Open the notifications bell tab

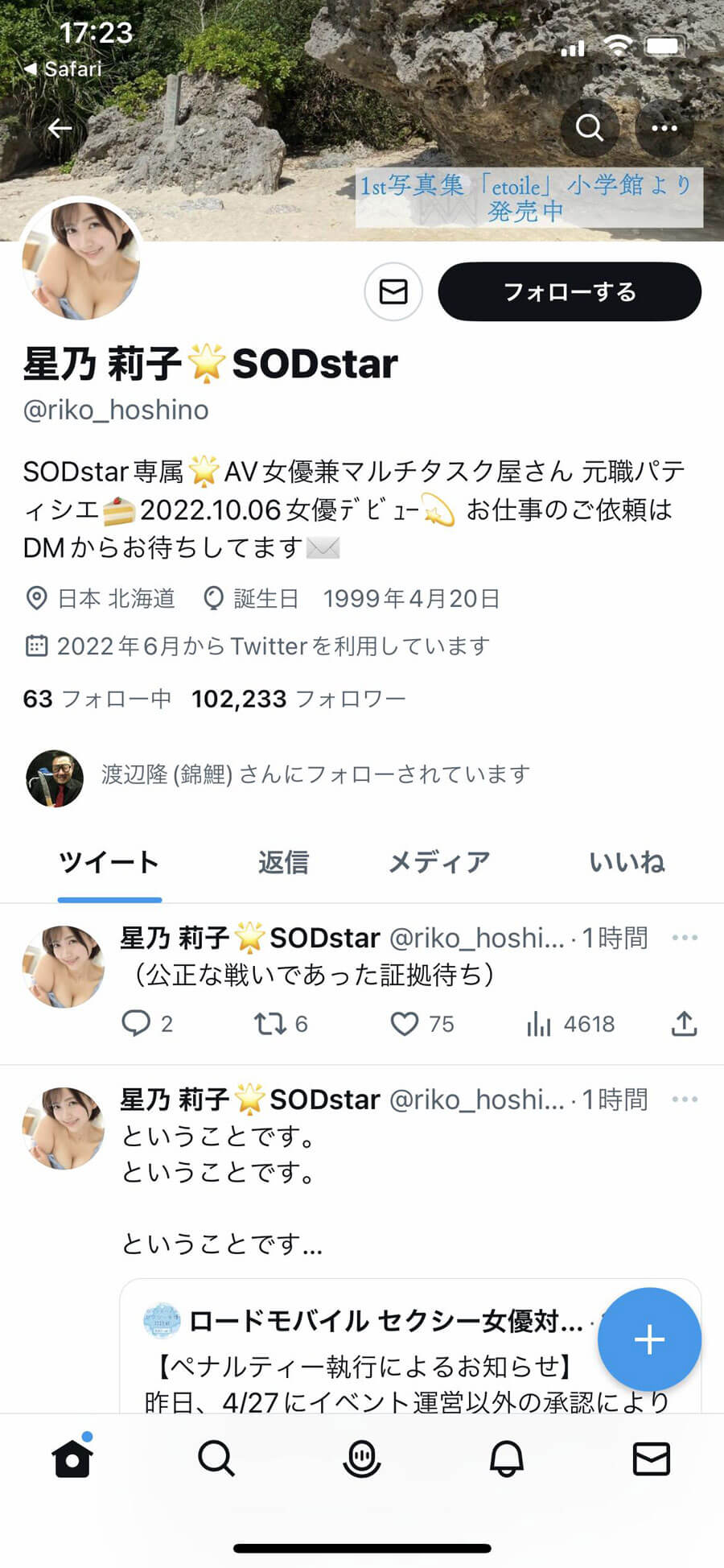click(x=507, y=1458)
